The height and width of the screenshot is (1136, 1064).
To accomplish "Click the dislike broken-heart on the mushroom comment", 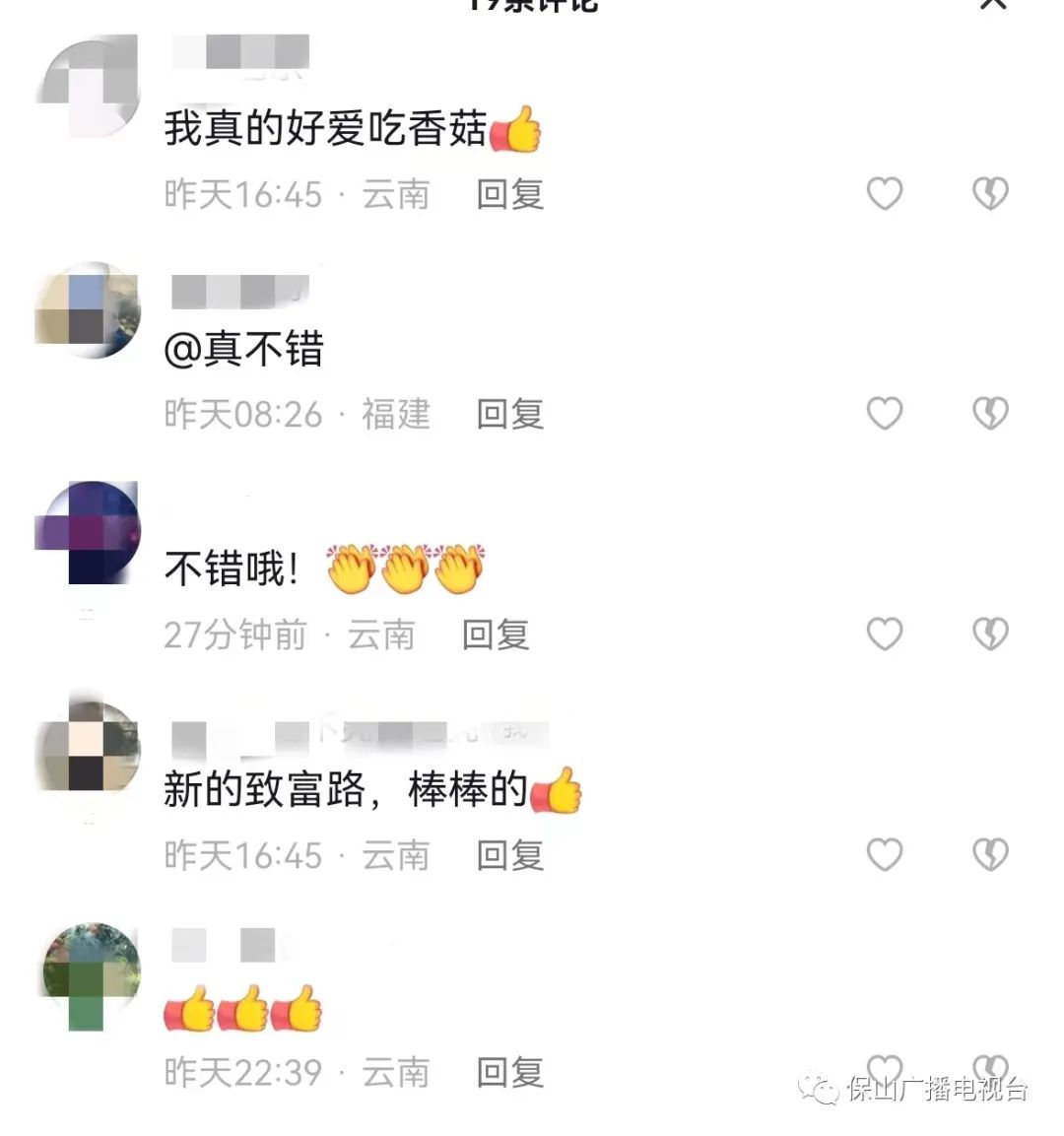I will 990,193.
